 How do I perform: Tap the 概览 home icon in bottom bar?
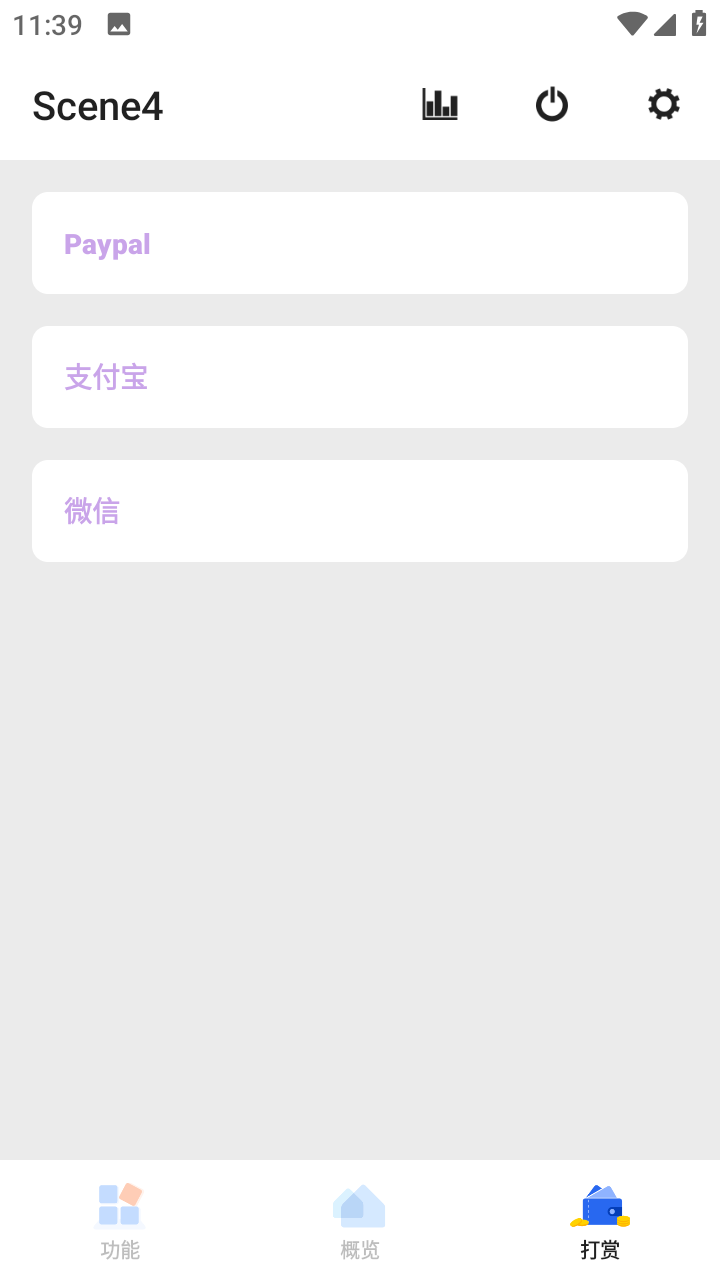[x=360, y=1207]
